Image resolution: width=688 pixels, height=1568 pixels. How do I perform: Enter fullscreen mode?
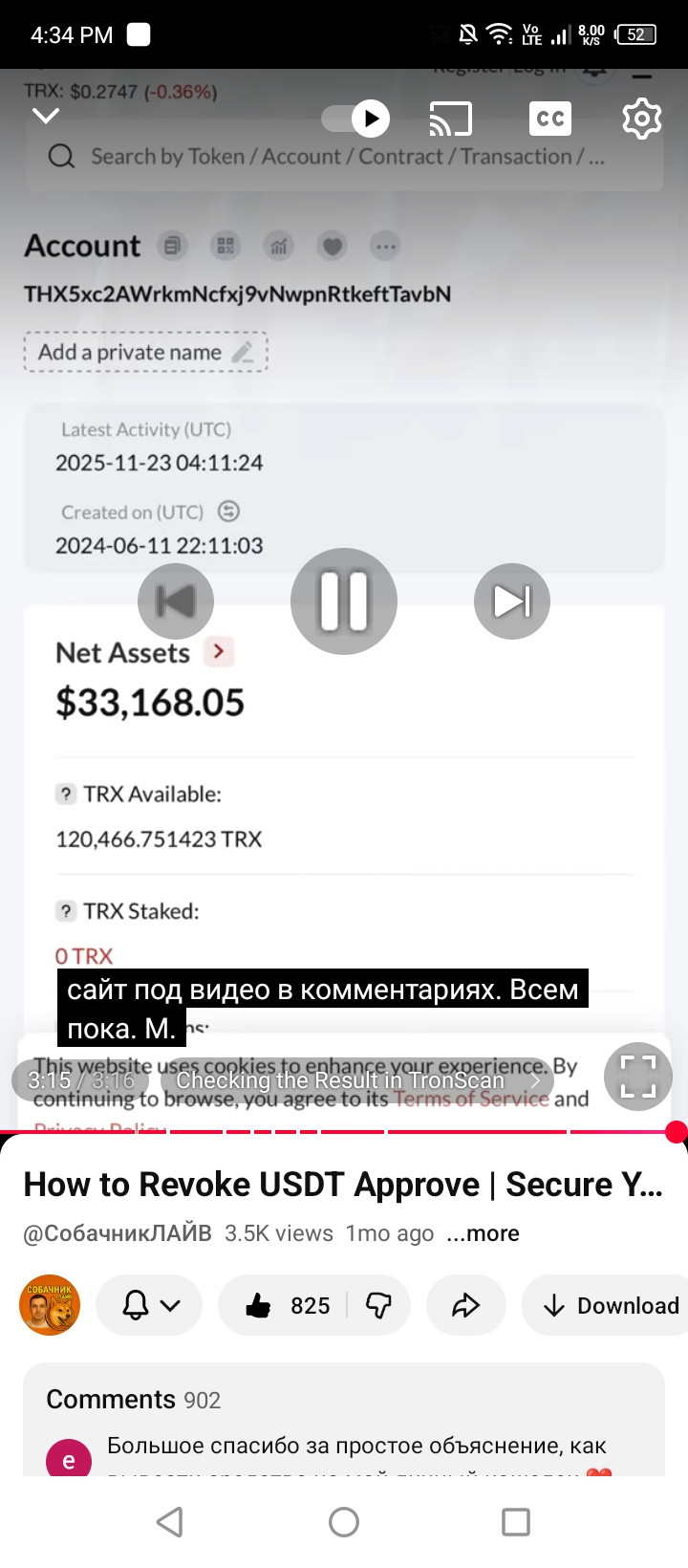tap(637, 1076)
